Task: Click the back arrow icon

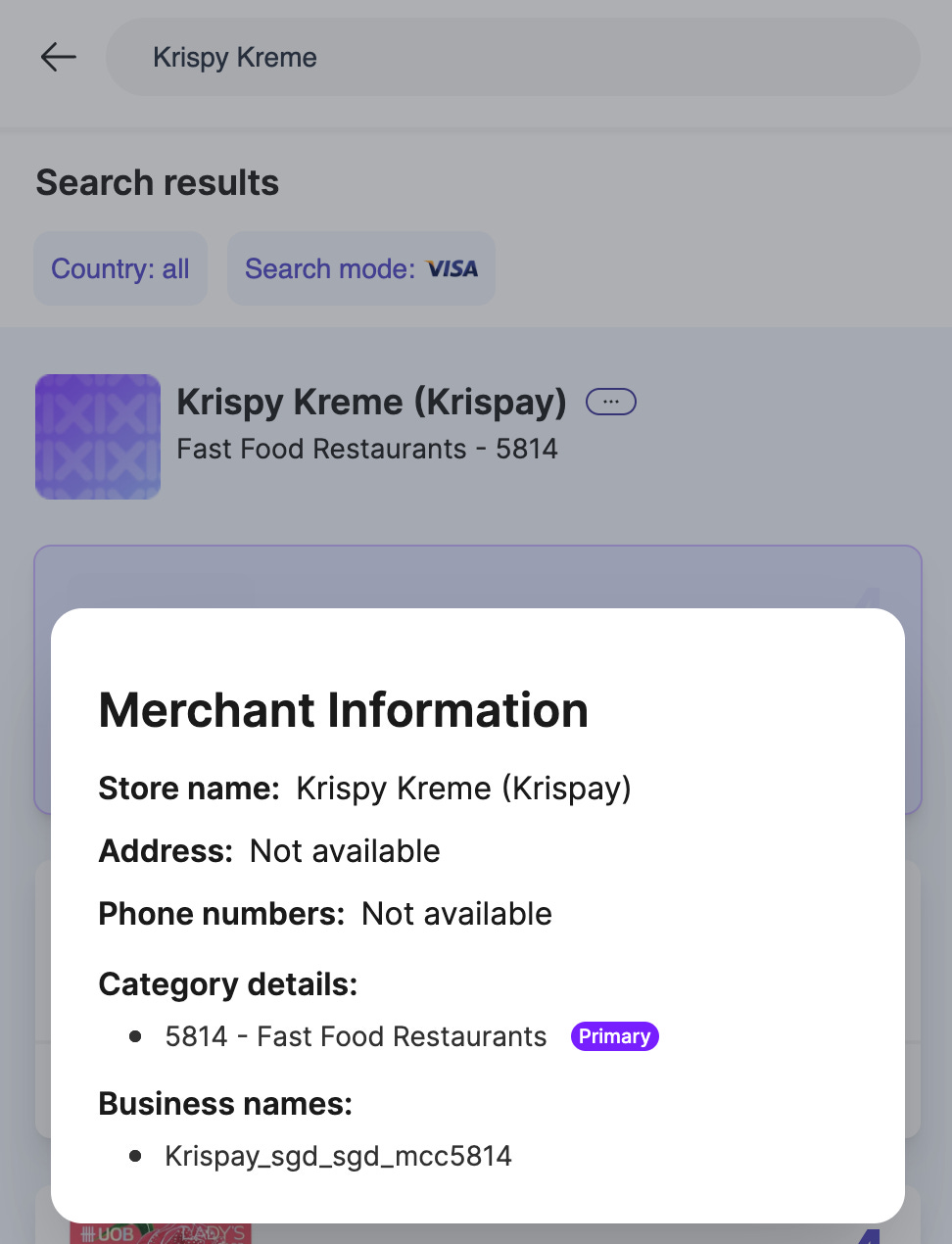Action: 58,57
